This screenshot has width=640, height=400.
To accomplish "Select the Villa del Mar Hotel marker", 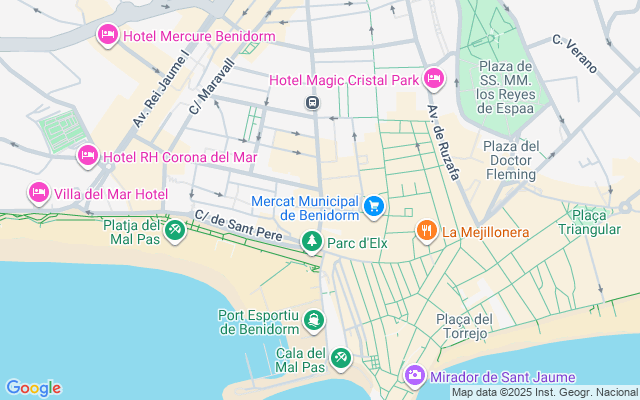I will (x=39, y=193).
